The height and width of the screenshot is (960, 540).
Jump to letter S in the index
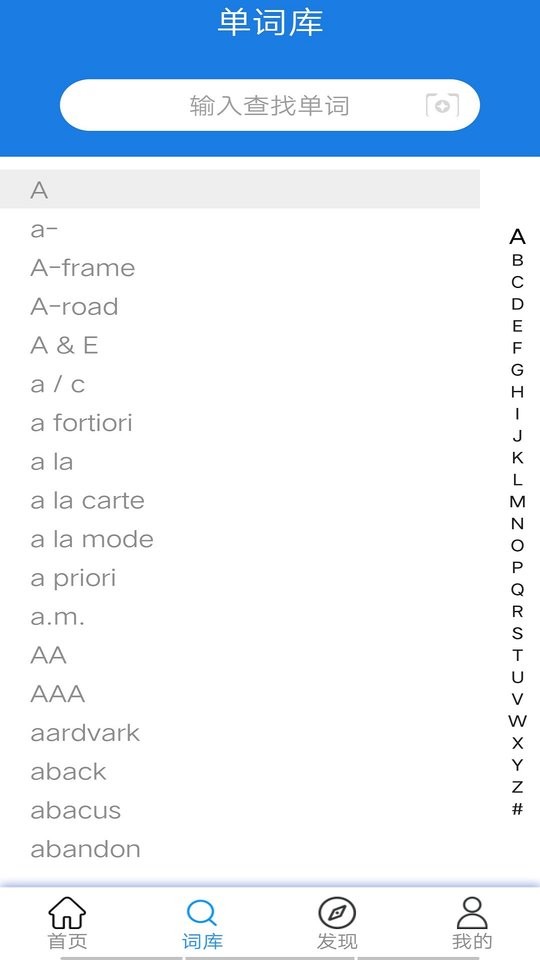point(517,633)
